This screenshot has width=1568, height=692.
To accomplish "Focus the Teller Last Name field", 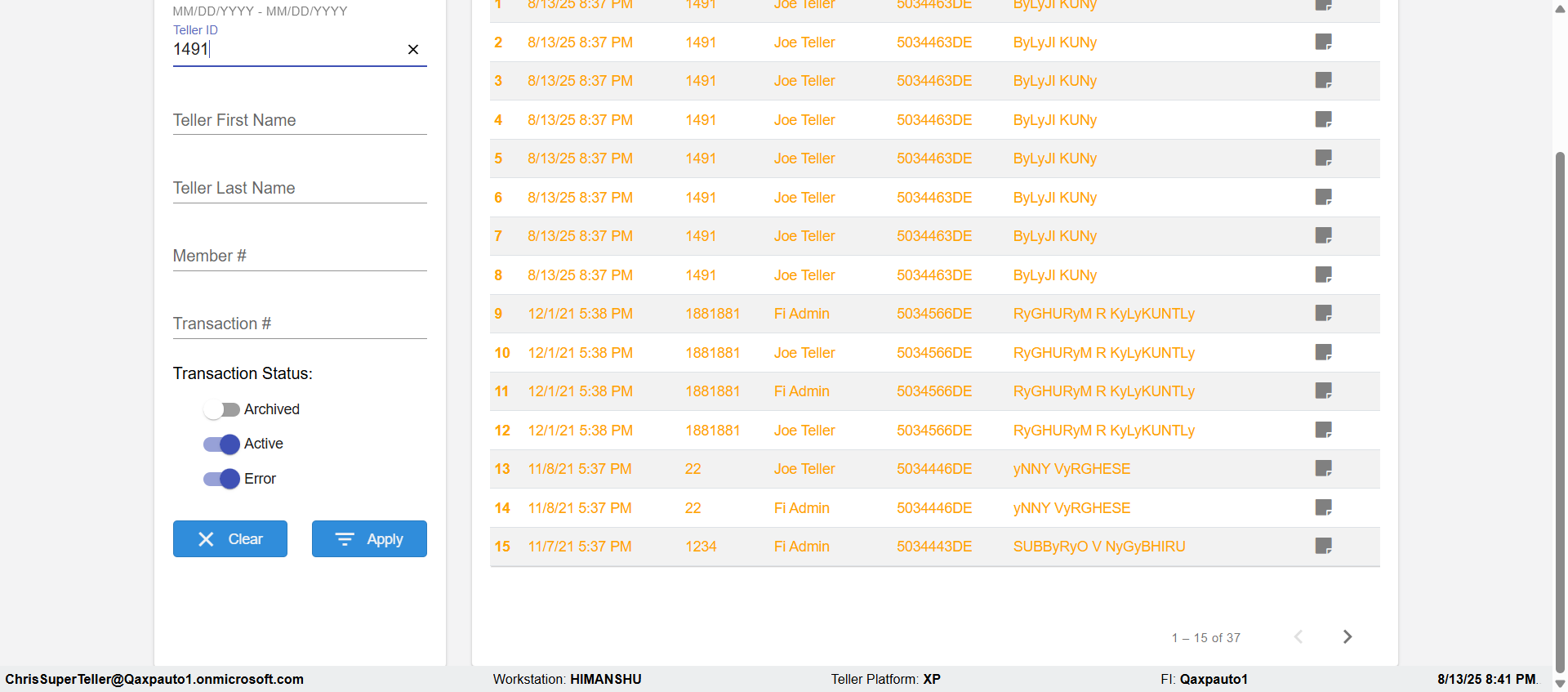I will tap(299, 189).
